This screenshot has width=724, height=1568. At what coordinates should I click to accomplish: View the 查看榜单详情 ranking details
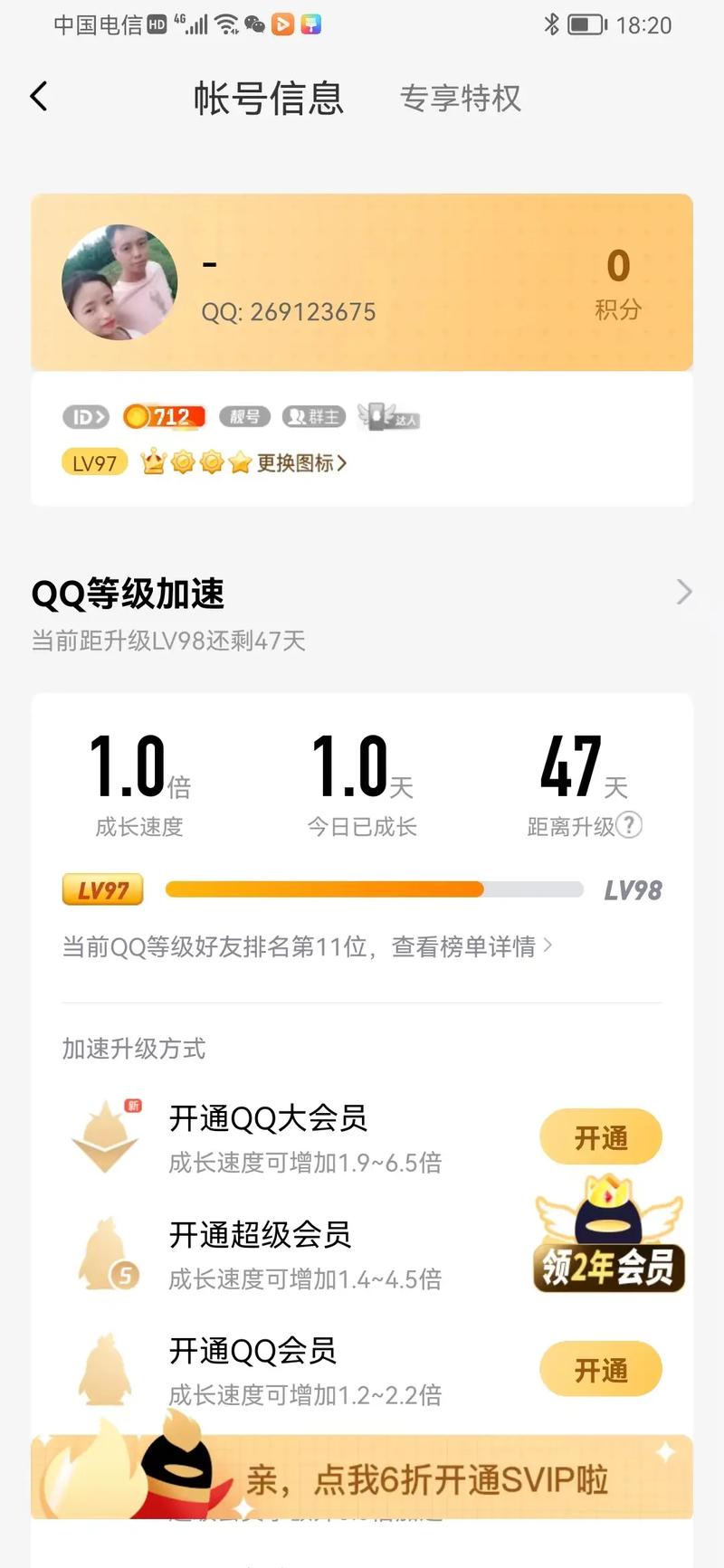coord(472,946)
